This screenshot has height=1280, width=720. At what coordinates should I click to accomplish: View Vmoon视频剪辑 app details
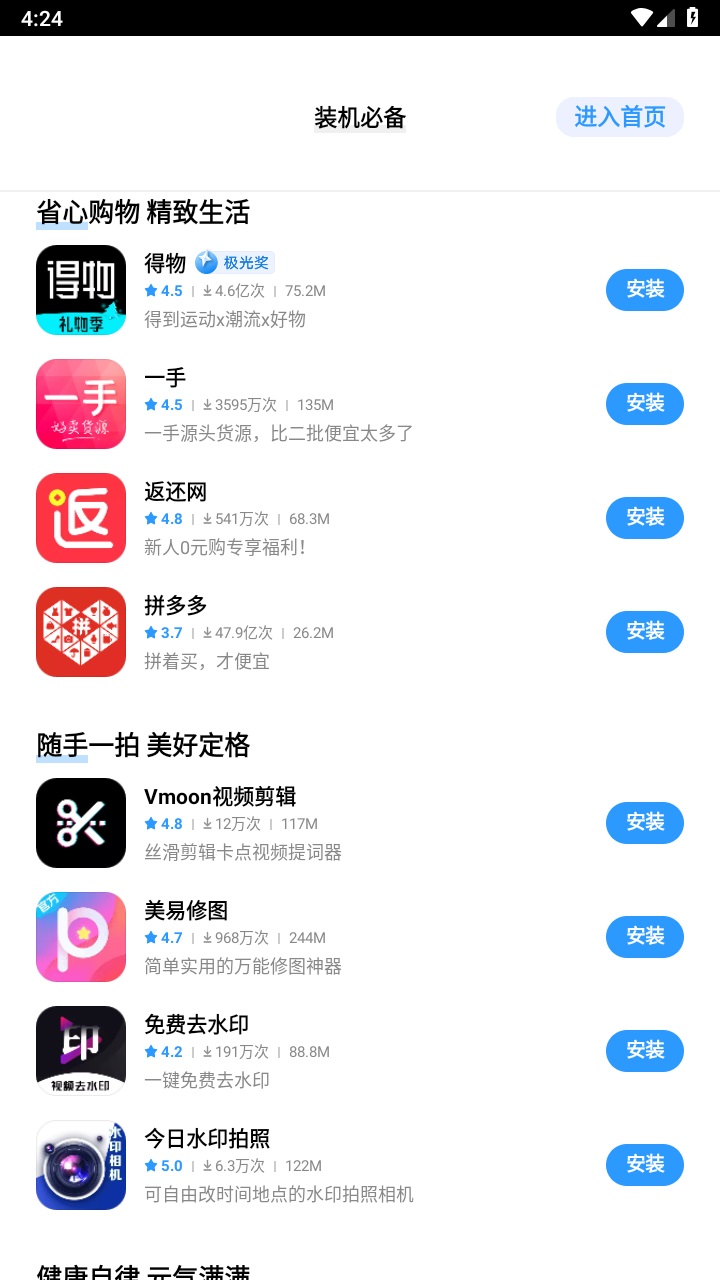coord(81,823)
